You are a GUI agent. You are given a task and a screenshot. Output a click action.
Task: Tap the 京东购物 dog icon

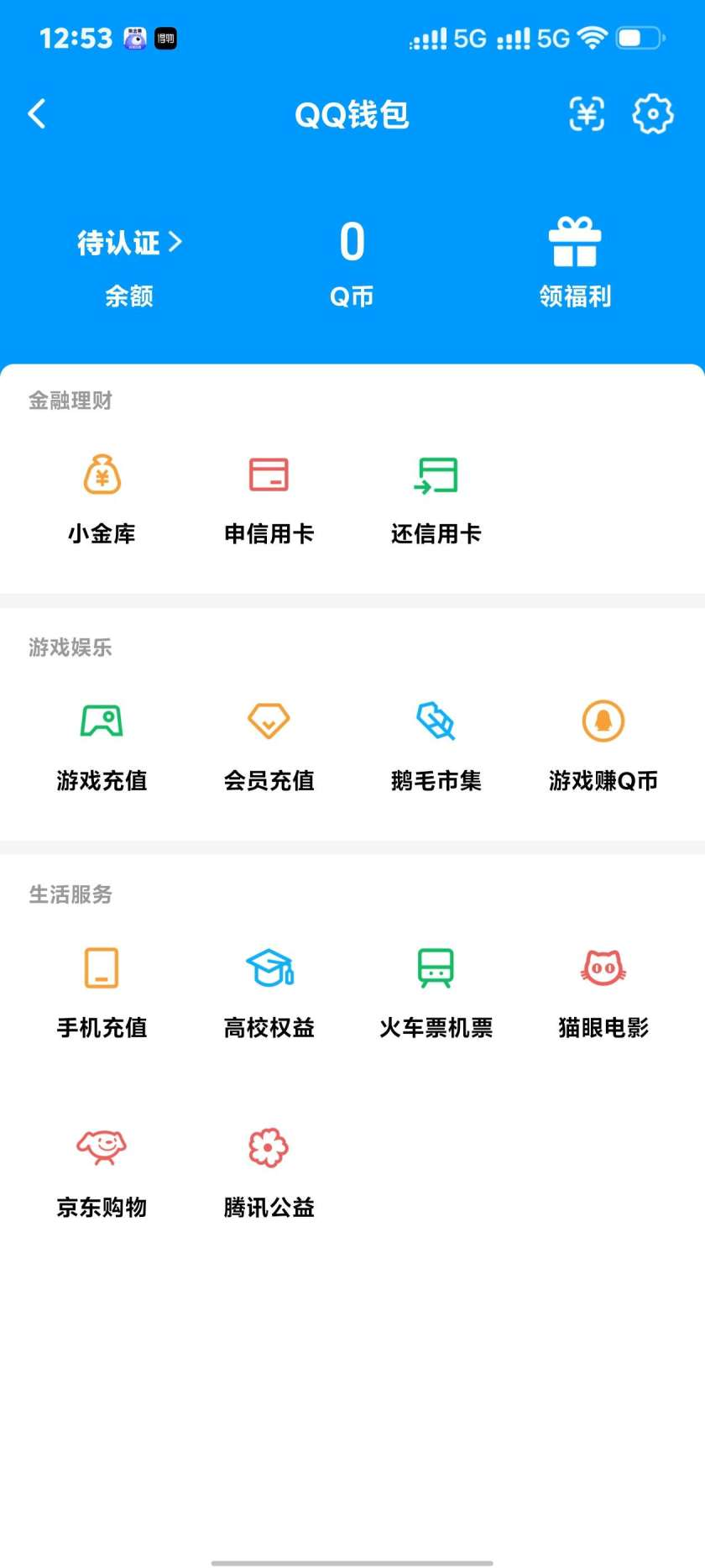pos(101,1146)
